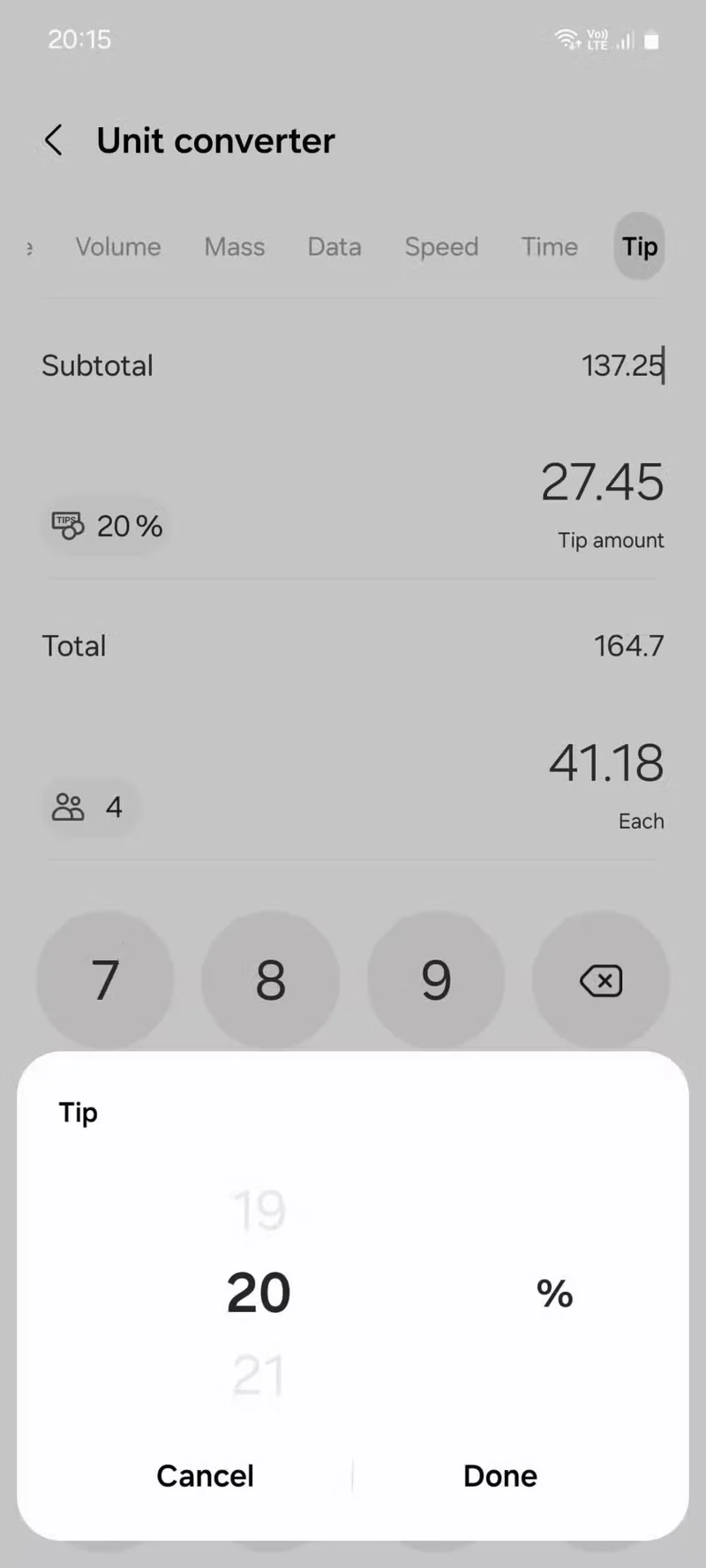Tap the Subtotal amount field
The image size is (706, 1568).
coord(622,365)
